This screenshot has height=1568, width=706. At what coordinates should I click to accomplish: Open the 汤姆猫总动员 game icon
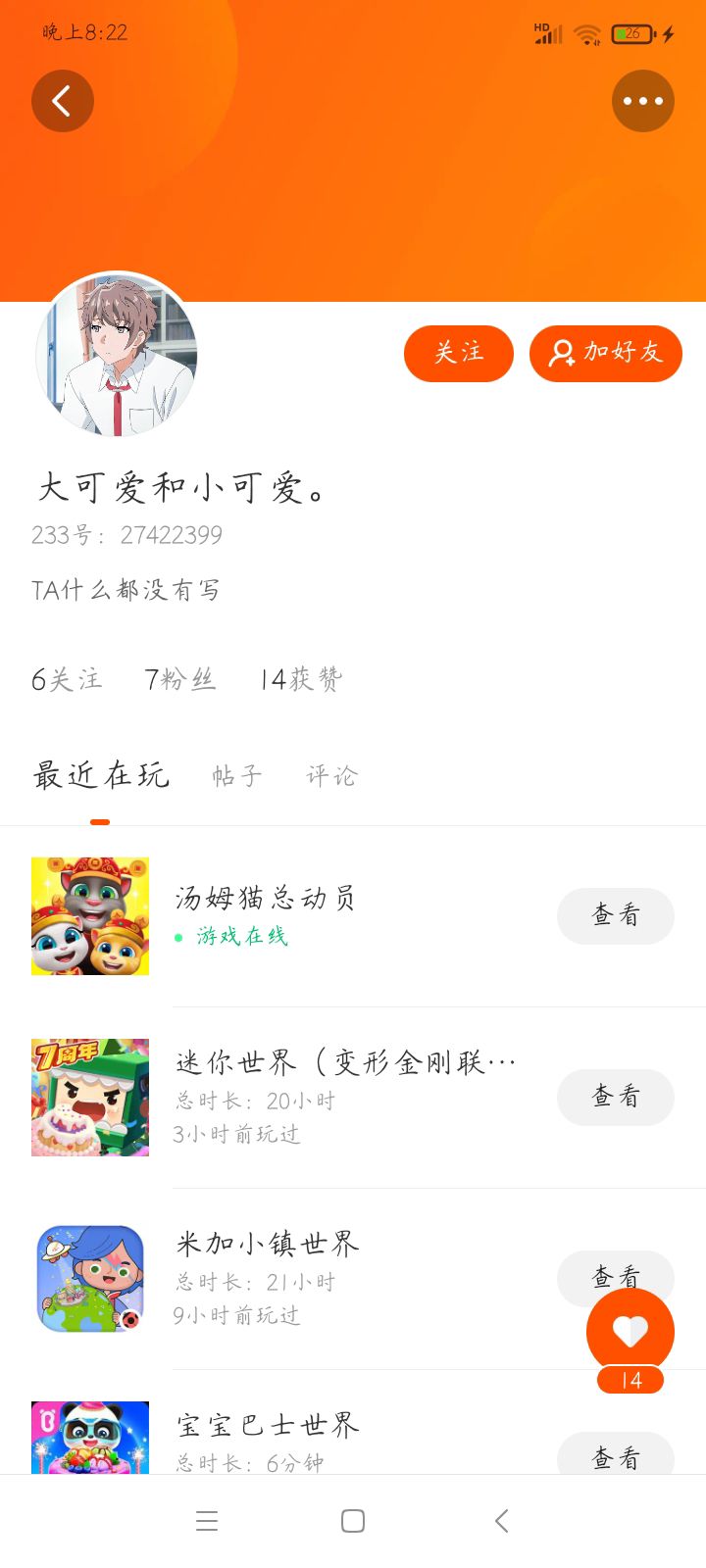pyautogui.click(x=90, y=916)
